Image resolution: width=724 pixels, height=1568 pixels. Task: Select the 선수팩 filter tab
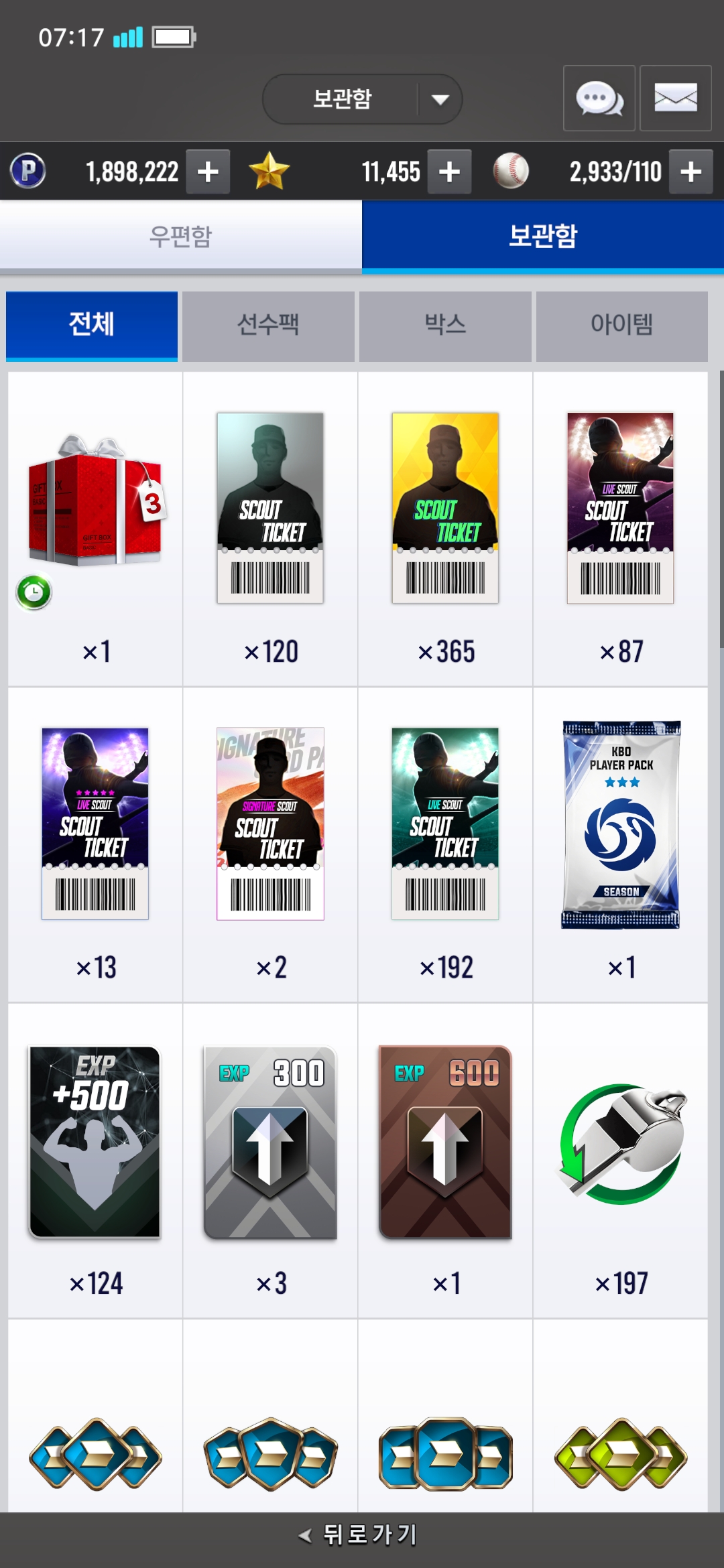pyautogui.click(x=268, y=325)
